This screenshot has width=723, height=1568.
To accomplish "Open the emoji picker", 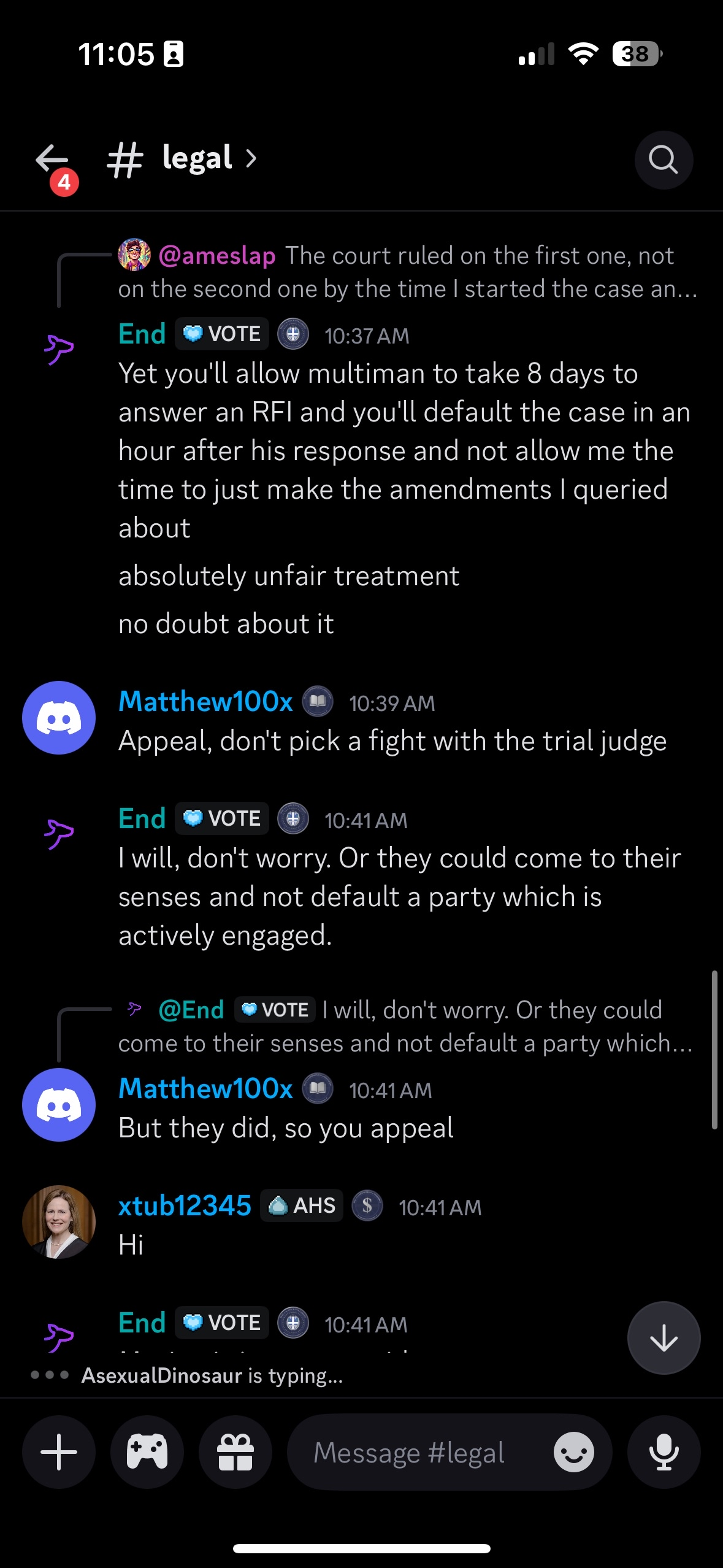I will point(573,1452).
